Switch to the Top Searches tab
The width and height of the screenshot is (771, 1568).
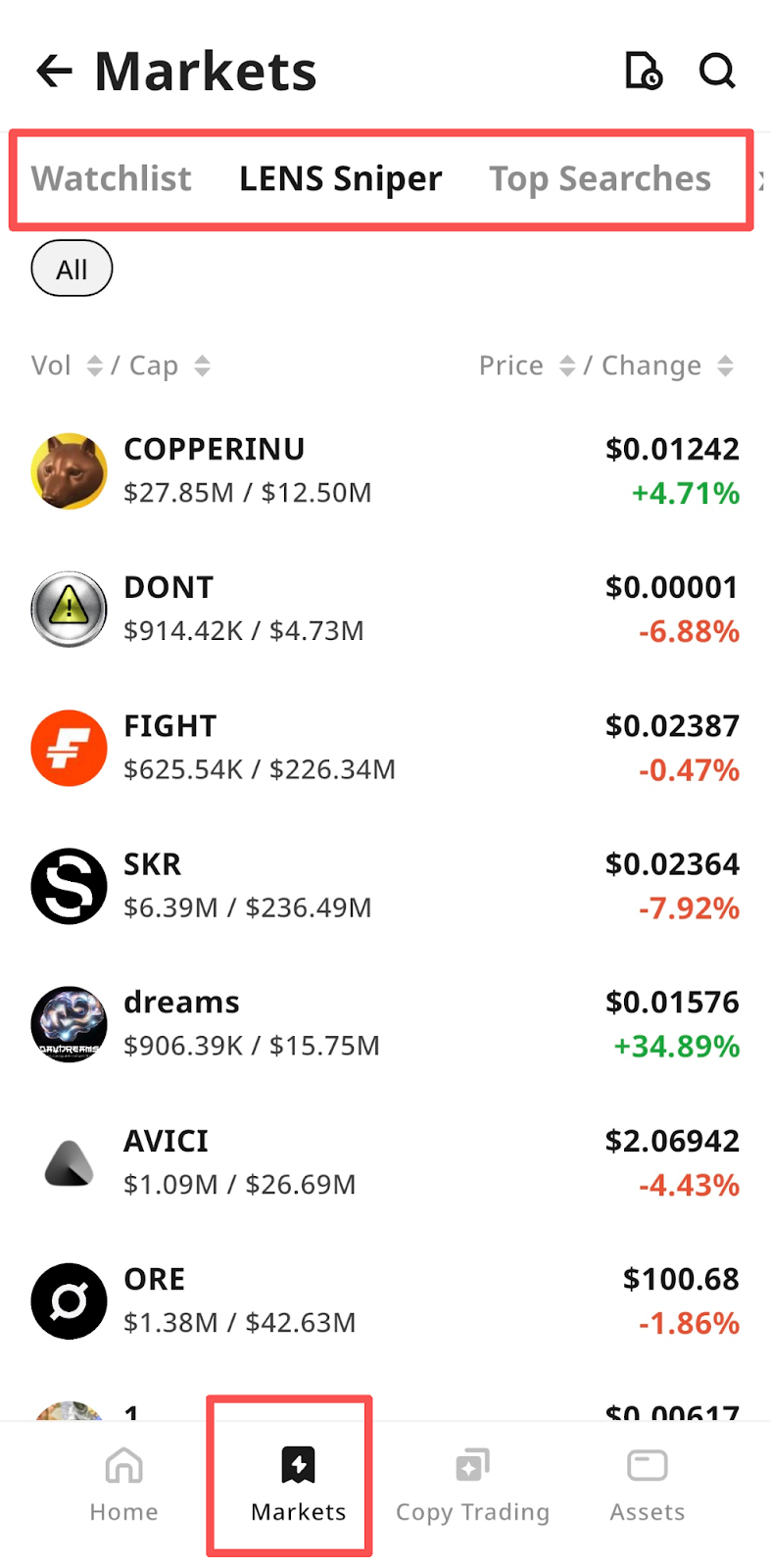click(x=600, y=178)
